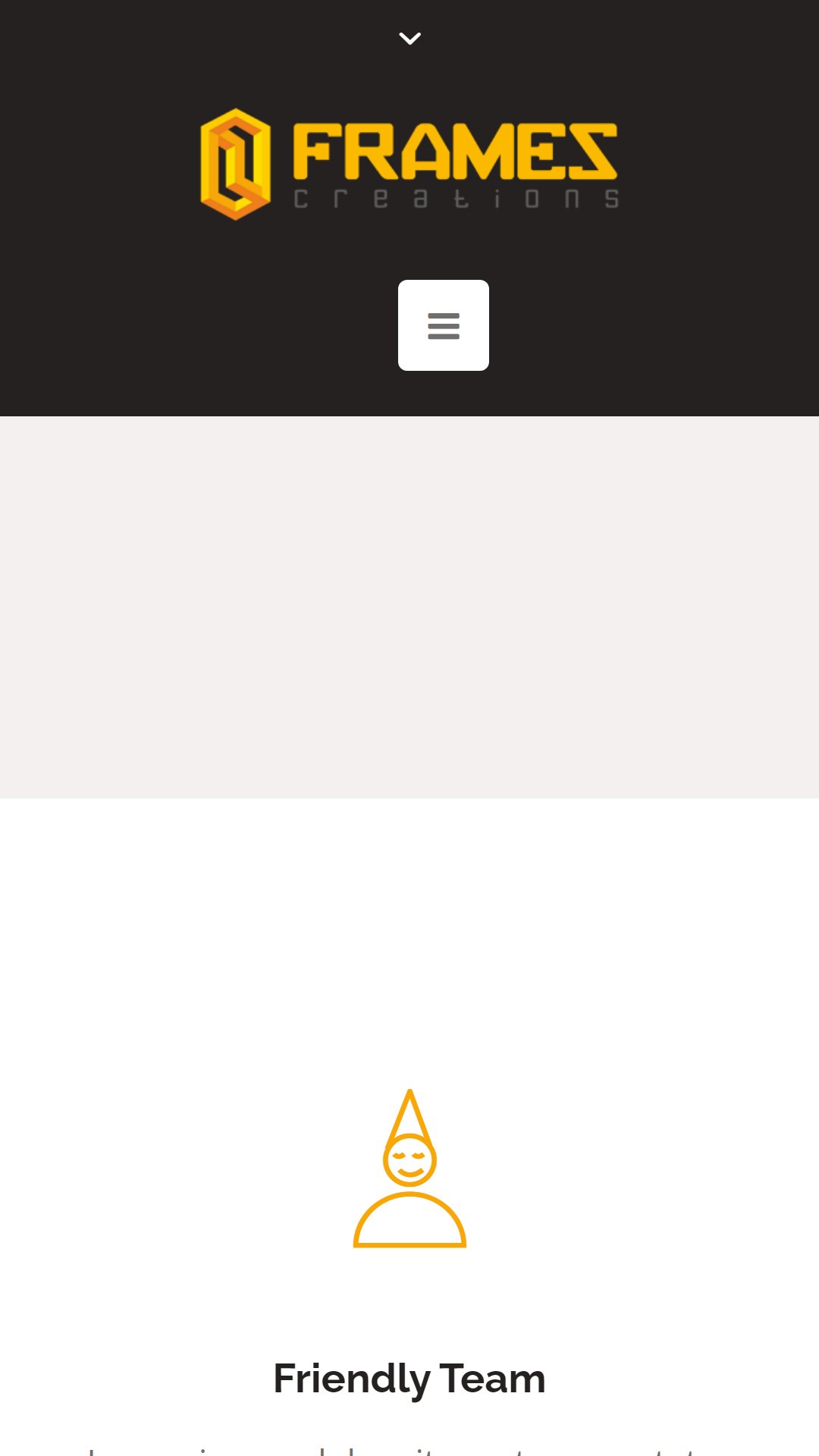Open the hamburger navigation menu
The image size is (819, 1456).
[x=444, y=325]
